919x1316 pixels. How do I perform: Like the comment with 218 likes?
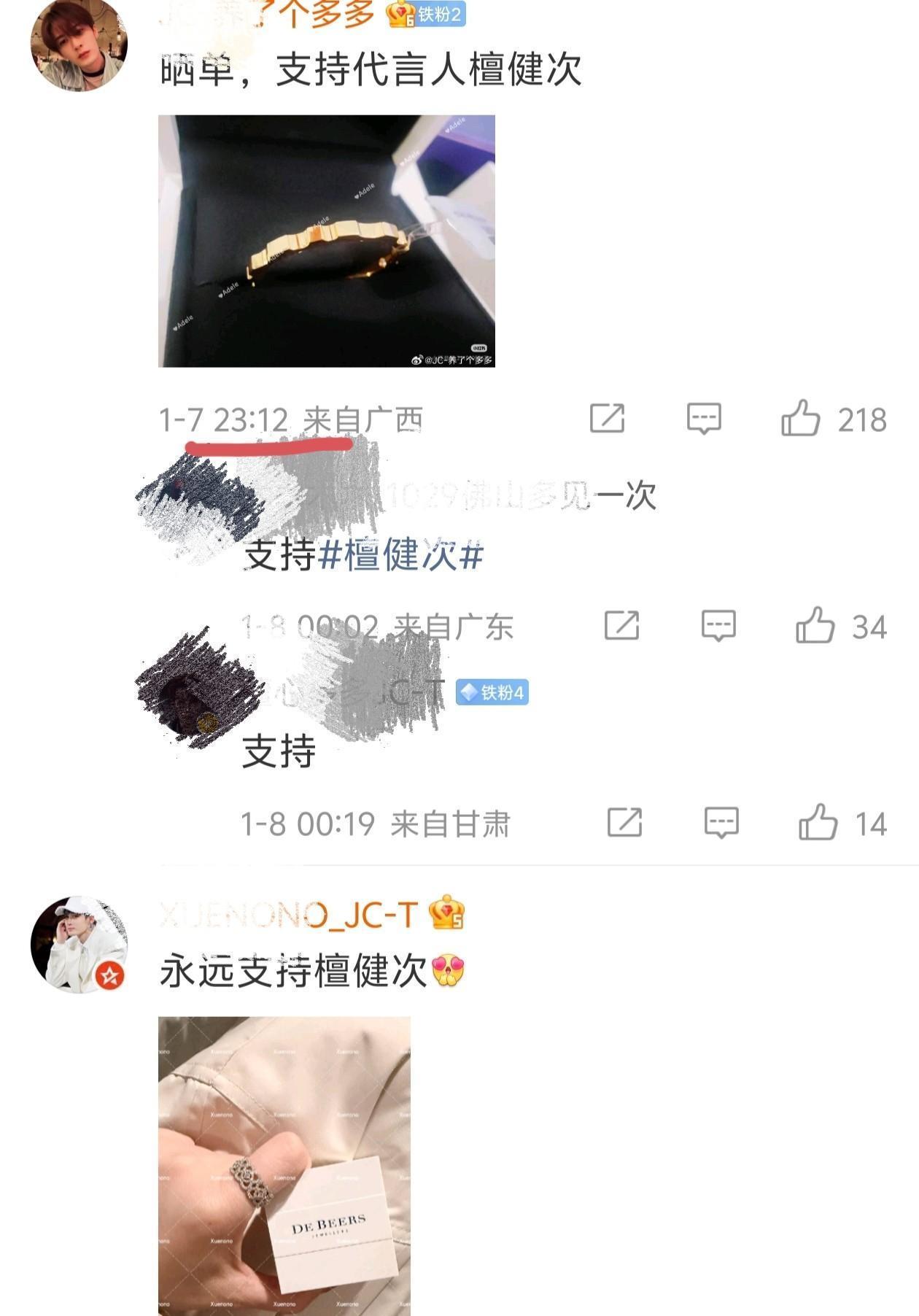[x=801, y=419]
